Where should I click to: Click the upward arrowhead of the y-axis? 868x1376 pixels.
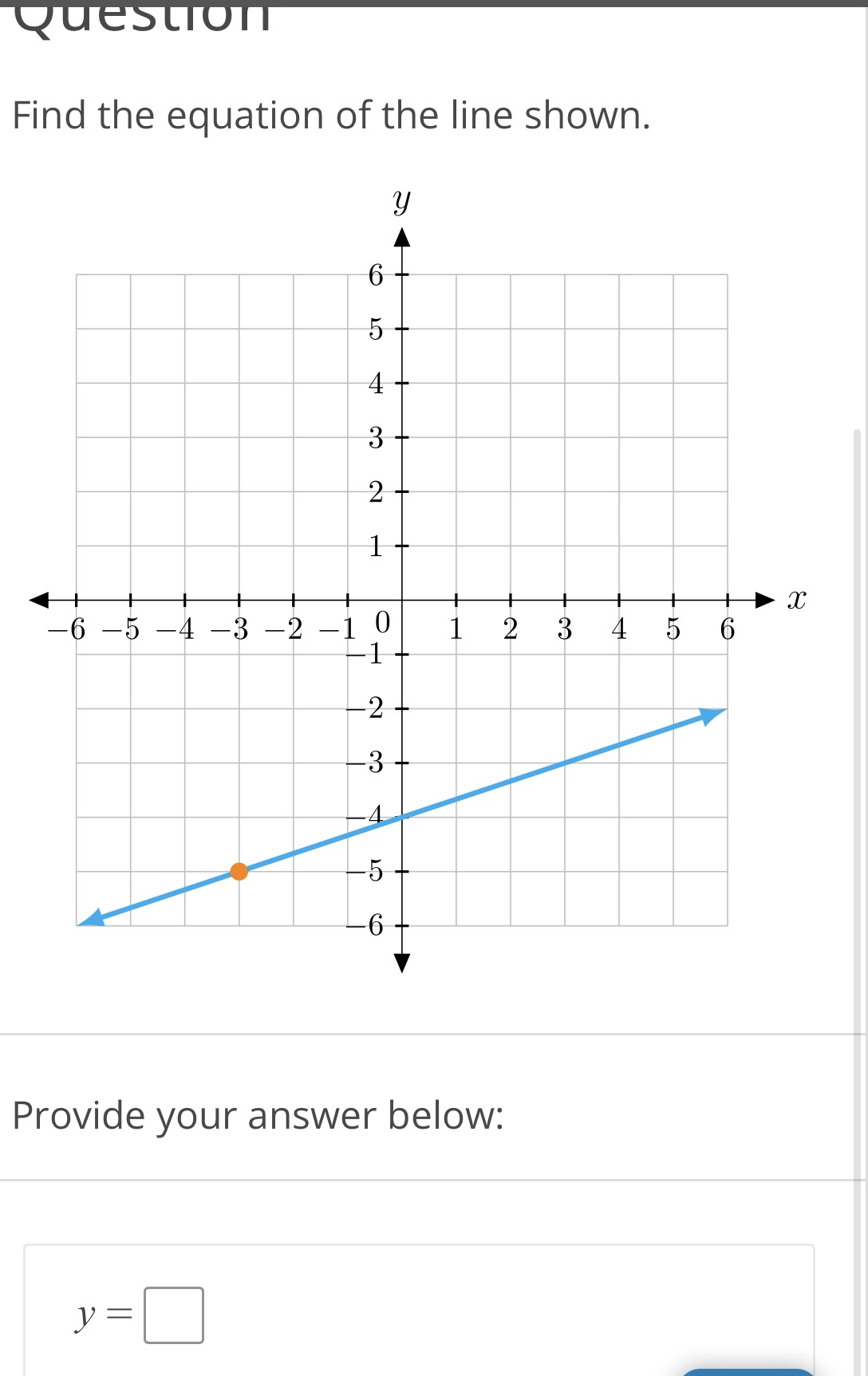click(x=403, y=238)
